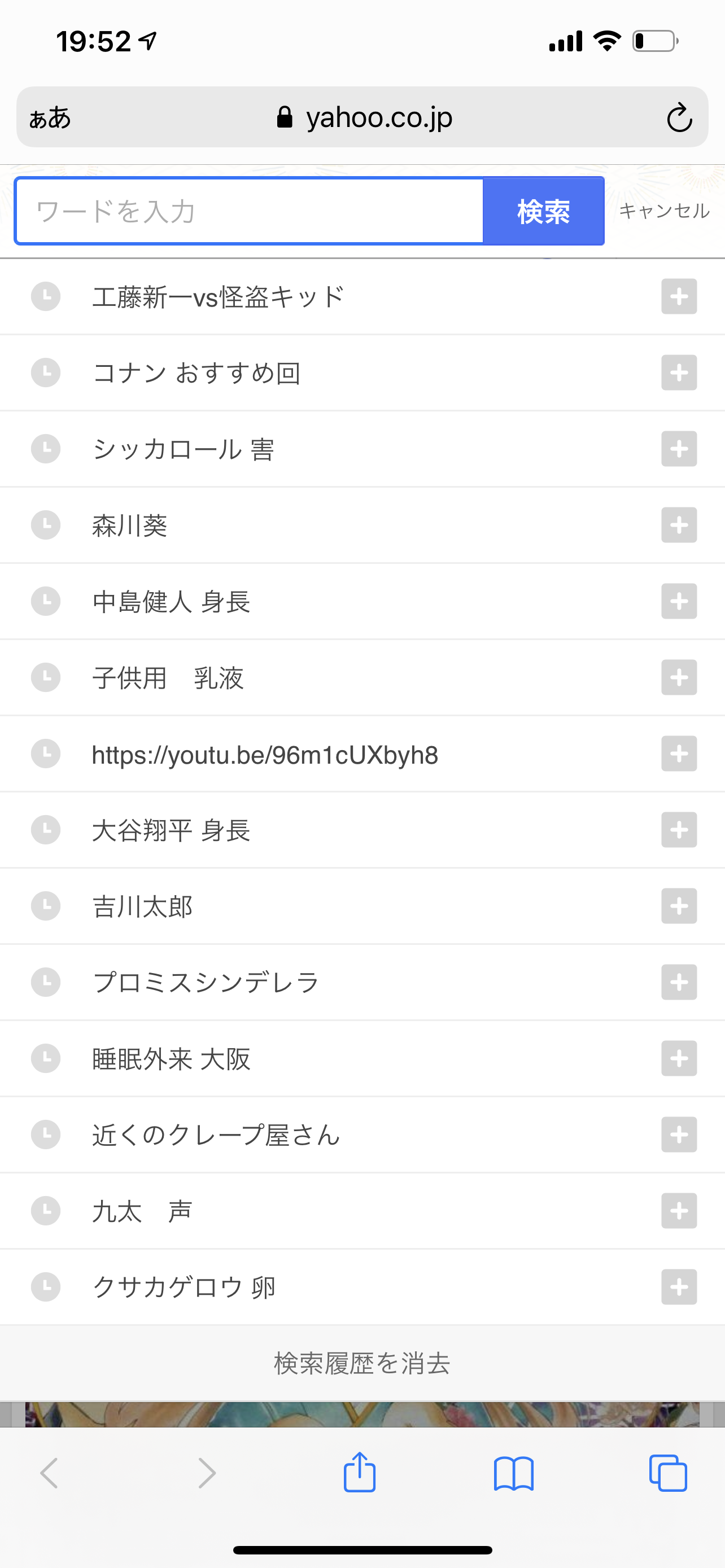Add 中島健人 身長 to search box via plus
This screenshot has width=725, height=1568.
(x=679, y=601)
